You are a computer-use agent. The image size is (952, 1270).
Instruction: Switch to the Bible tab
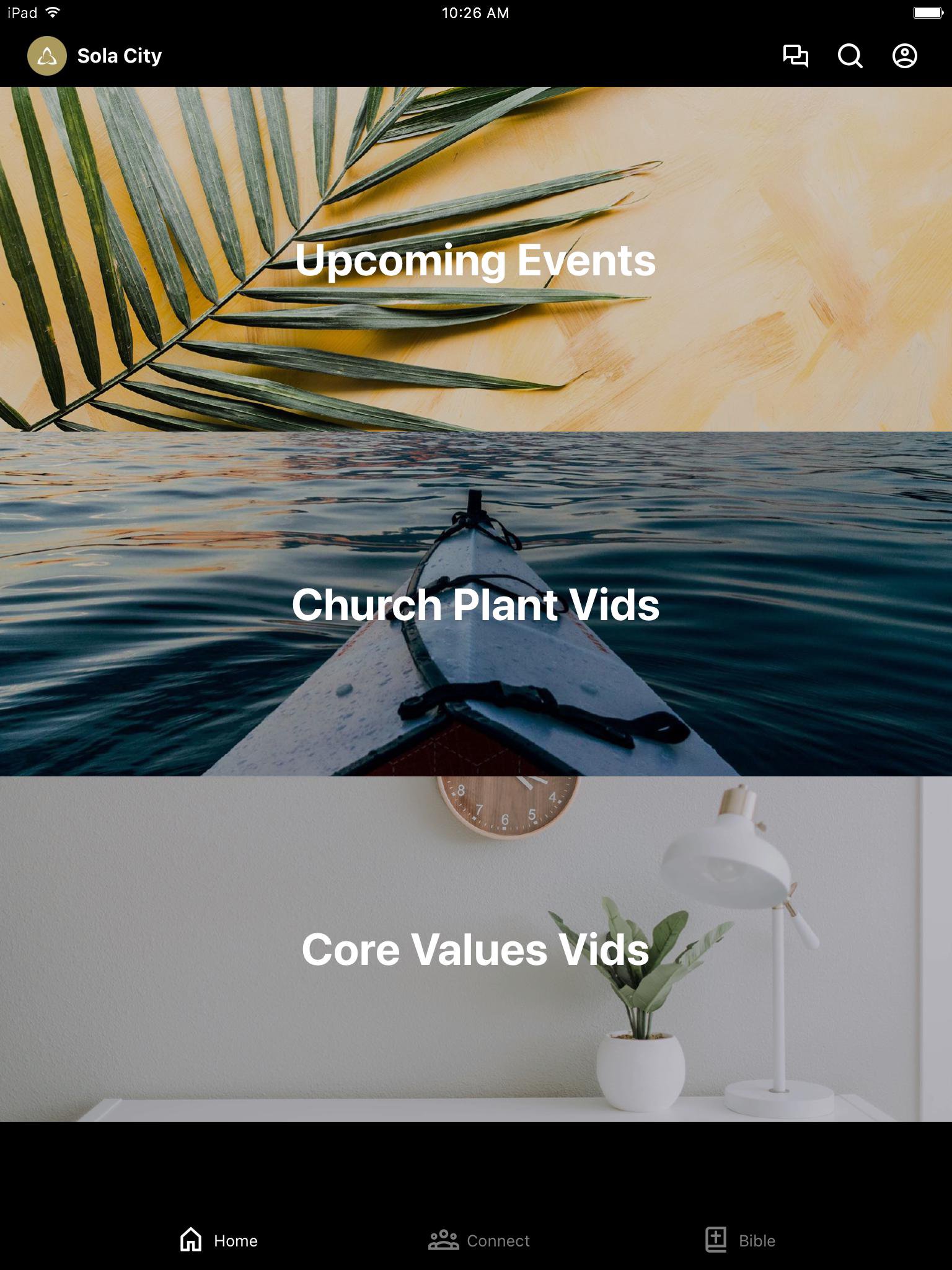pyautogui.click(x=741, y=1240)
